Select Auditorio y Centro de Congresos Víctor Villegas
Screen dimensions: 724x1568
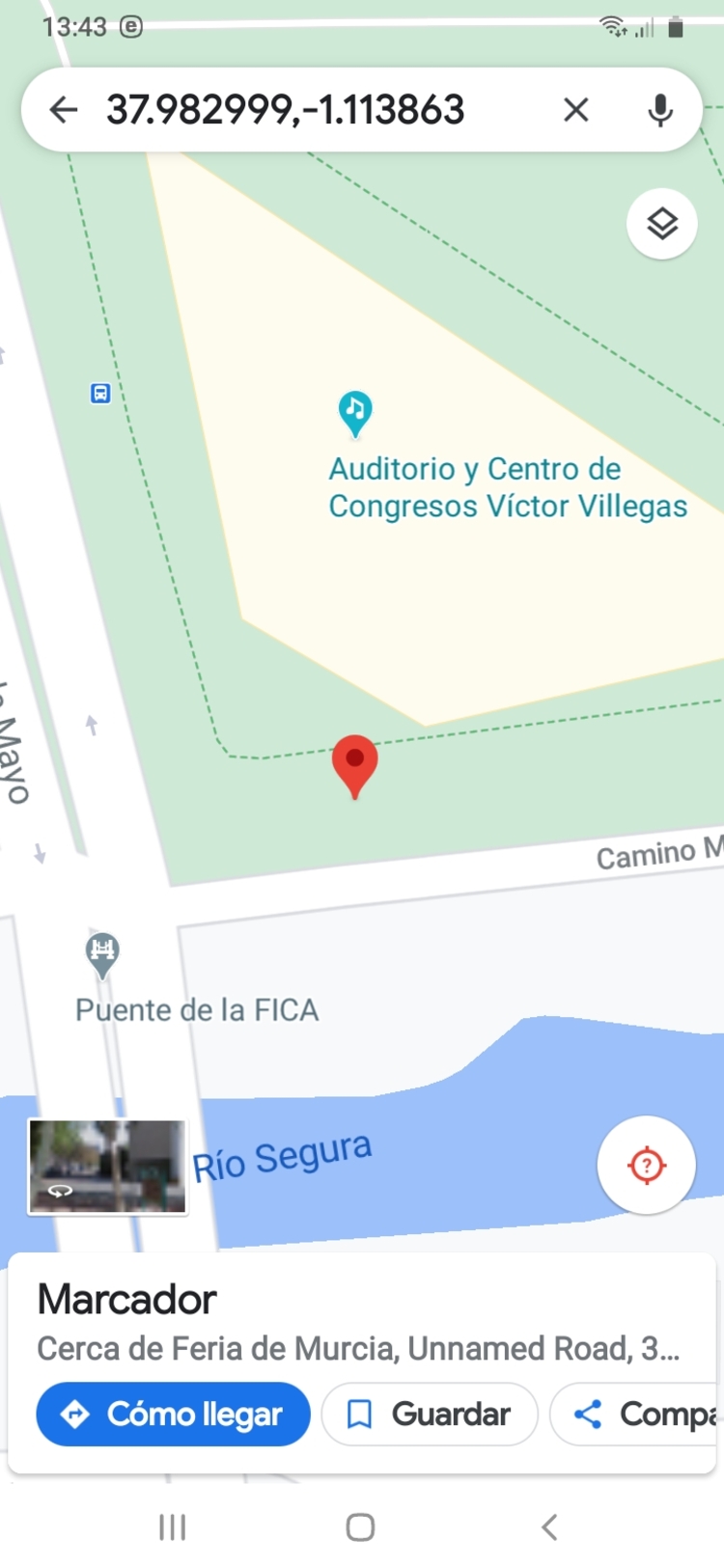click(x=508, y=486)
